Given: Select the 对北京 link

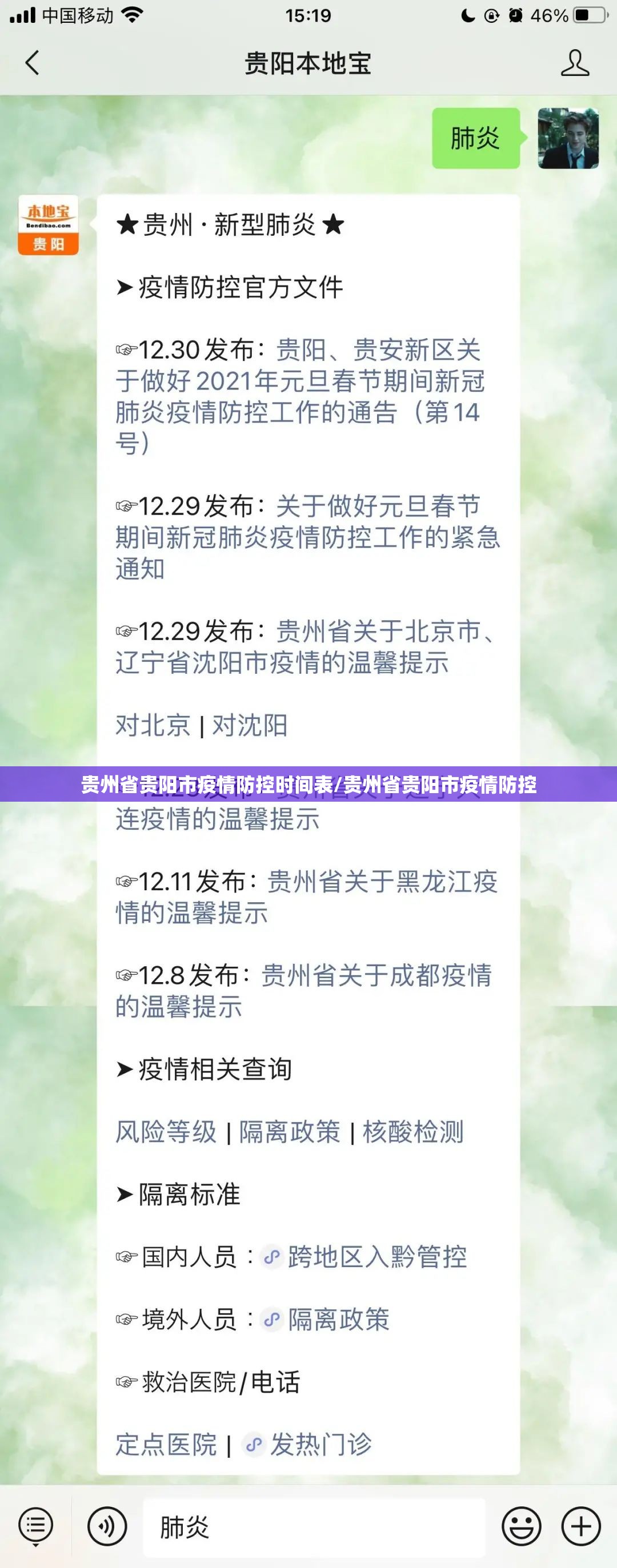Looking at the screenshot, I should point(153,725).
